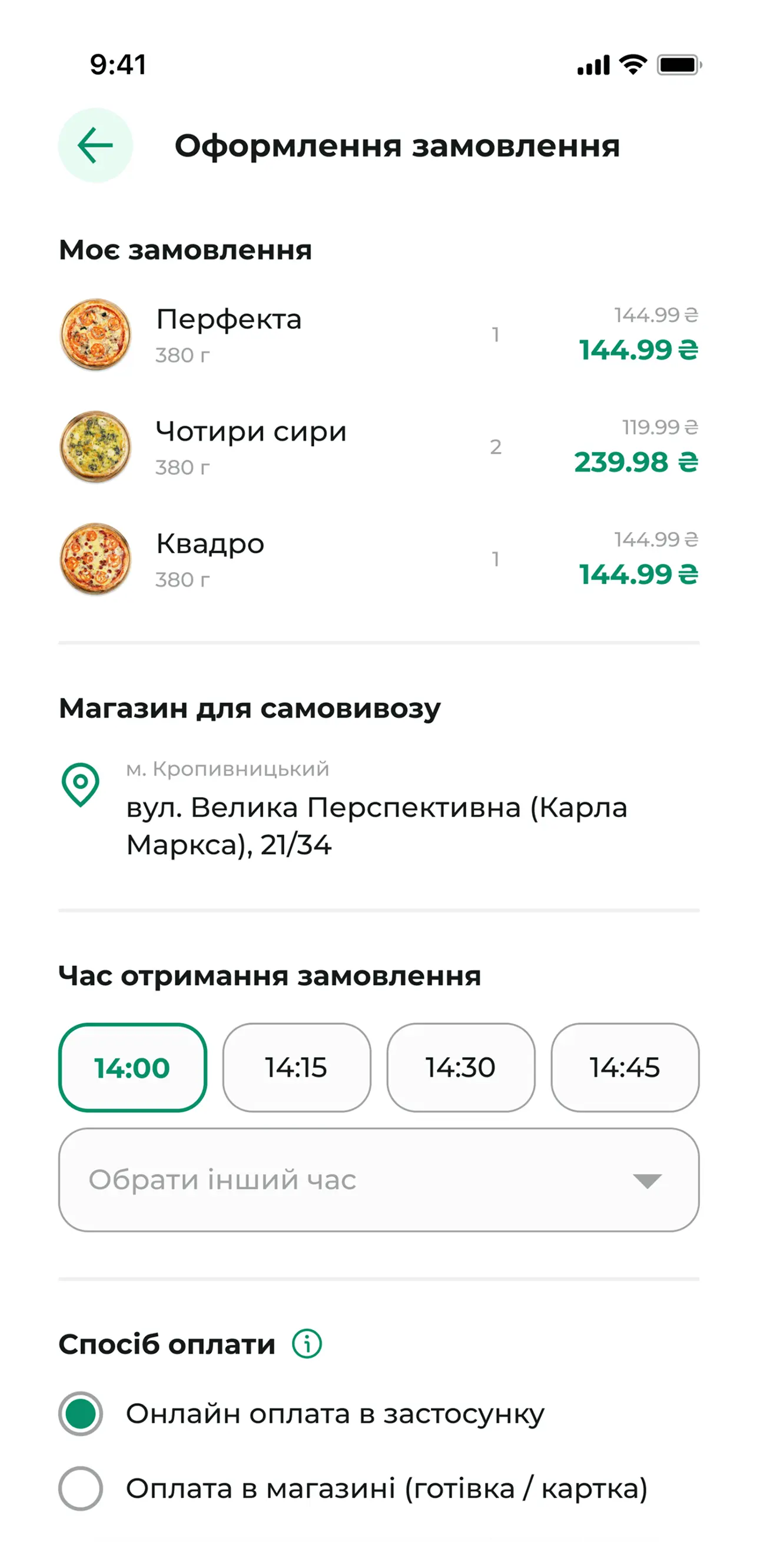Click the battery indicator in status bar
Image resolution: width=757 pixels, height=1568 pixels.
tap(678, 65)
